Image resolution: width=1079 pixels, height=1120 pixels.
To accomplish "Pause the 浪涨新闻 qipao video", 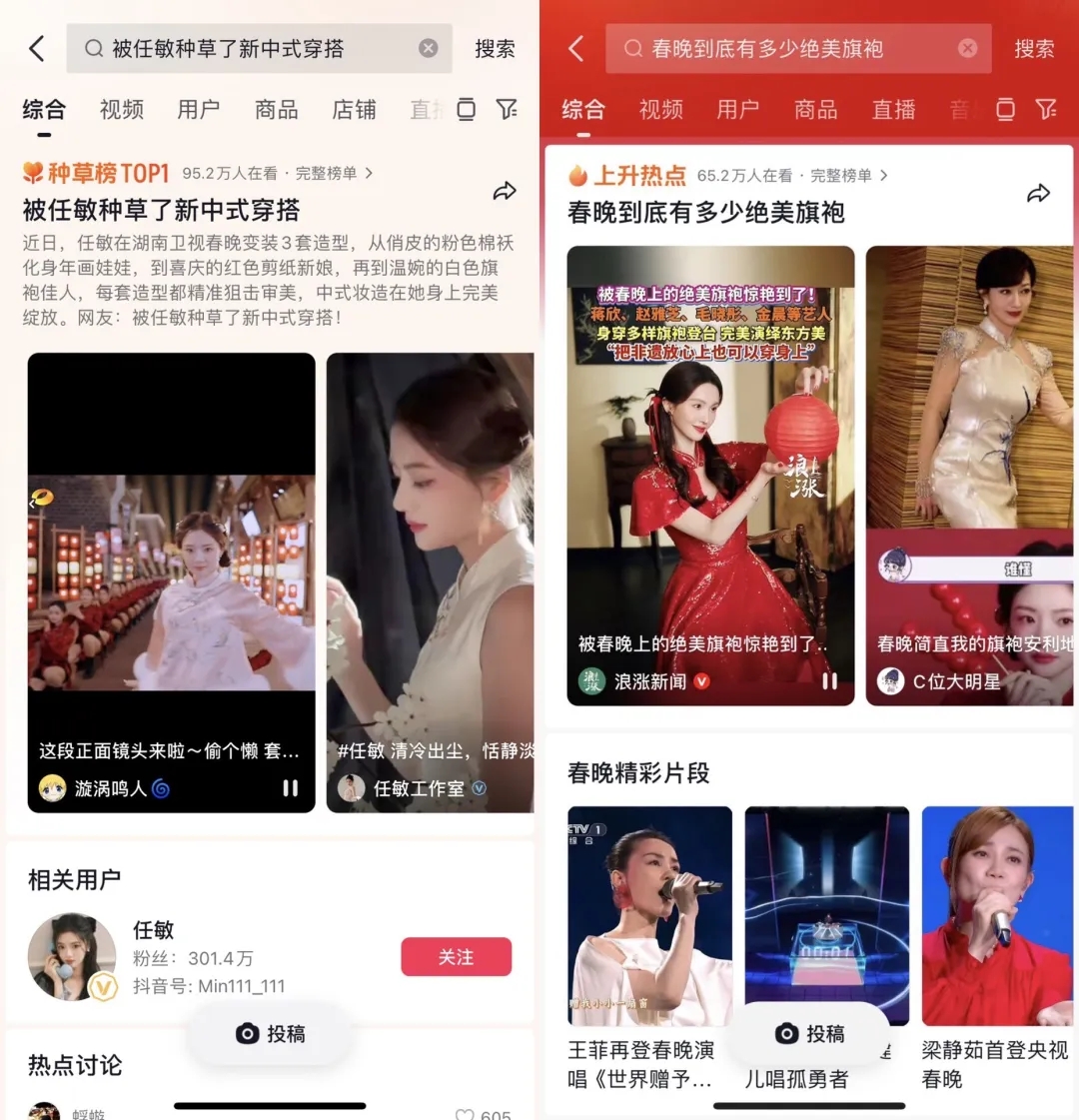I will tap(829, 680).
